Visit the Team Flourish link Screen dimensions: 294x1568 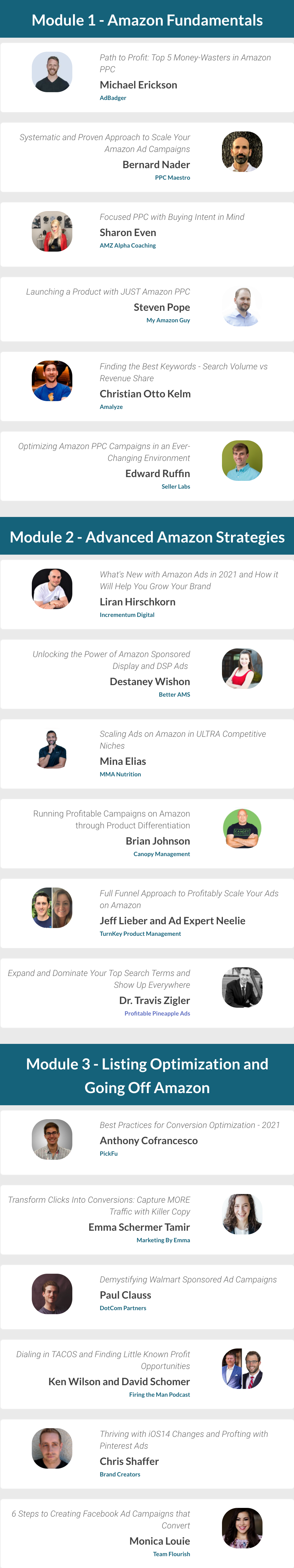click(171, 1554)
